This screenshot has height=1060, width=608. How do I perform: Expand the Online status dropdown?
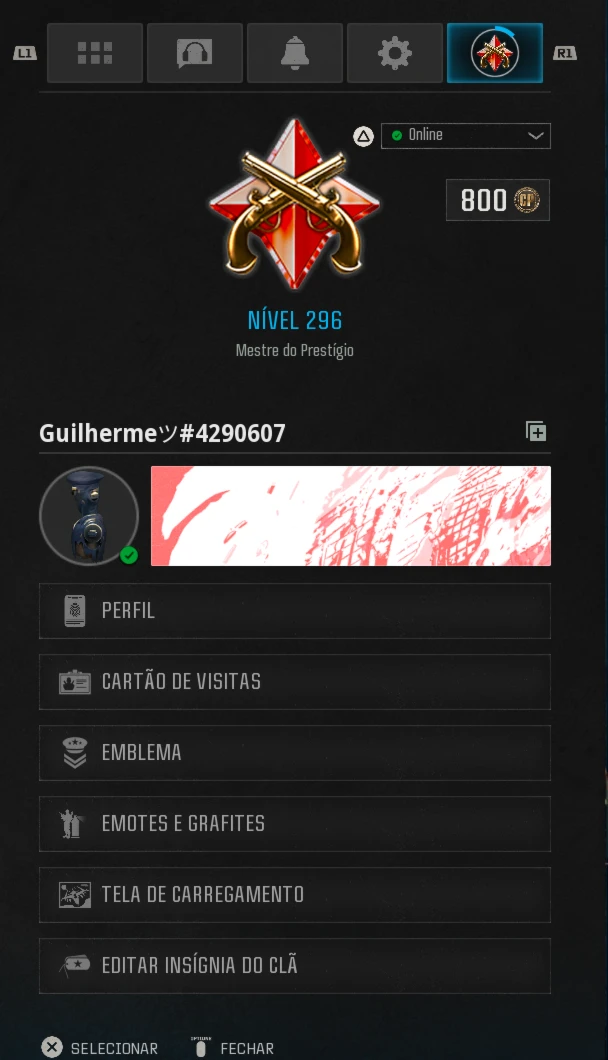[x=466, y=136]
